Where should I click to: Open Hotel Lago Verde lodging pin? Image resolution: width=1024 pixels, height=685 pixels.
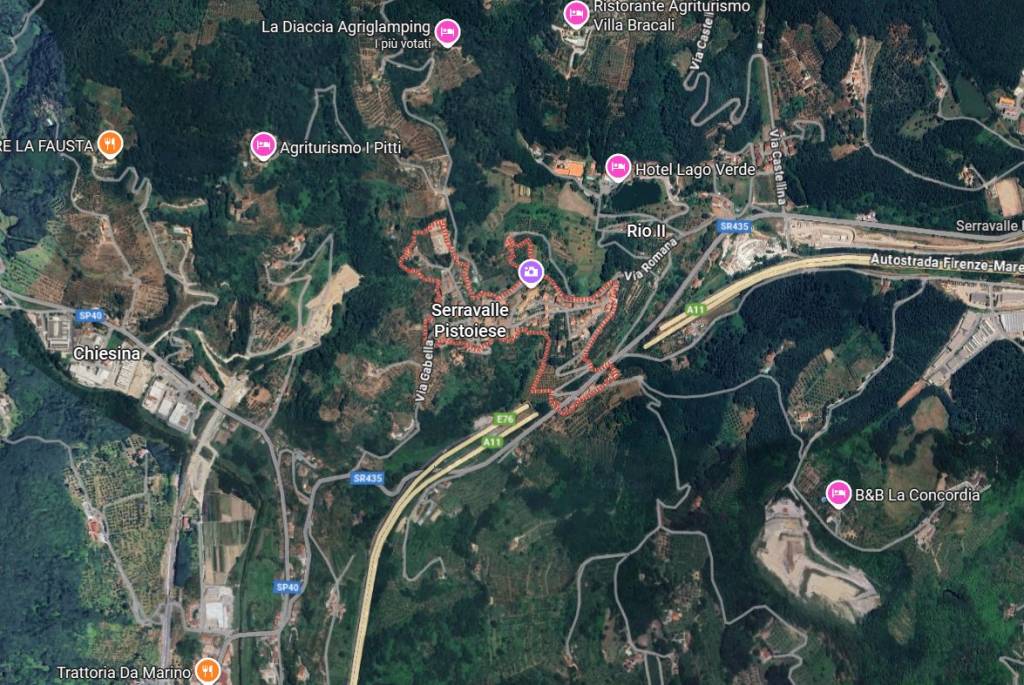[x=618, y=166]
